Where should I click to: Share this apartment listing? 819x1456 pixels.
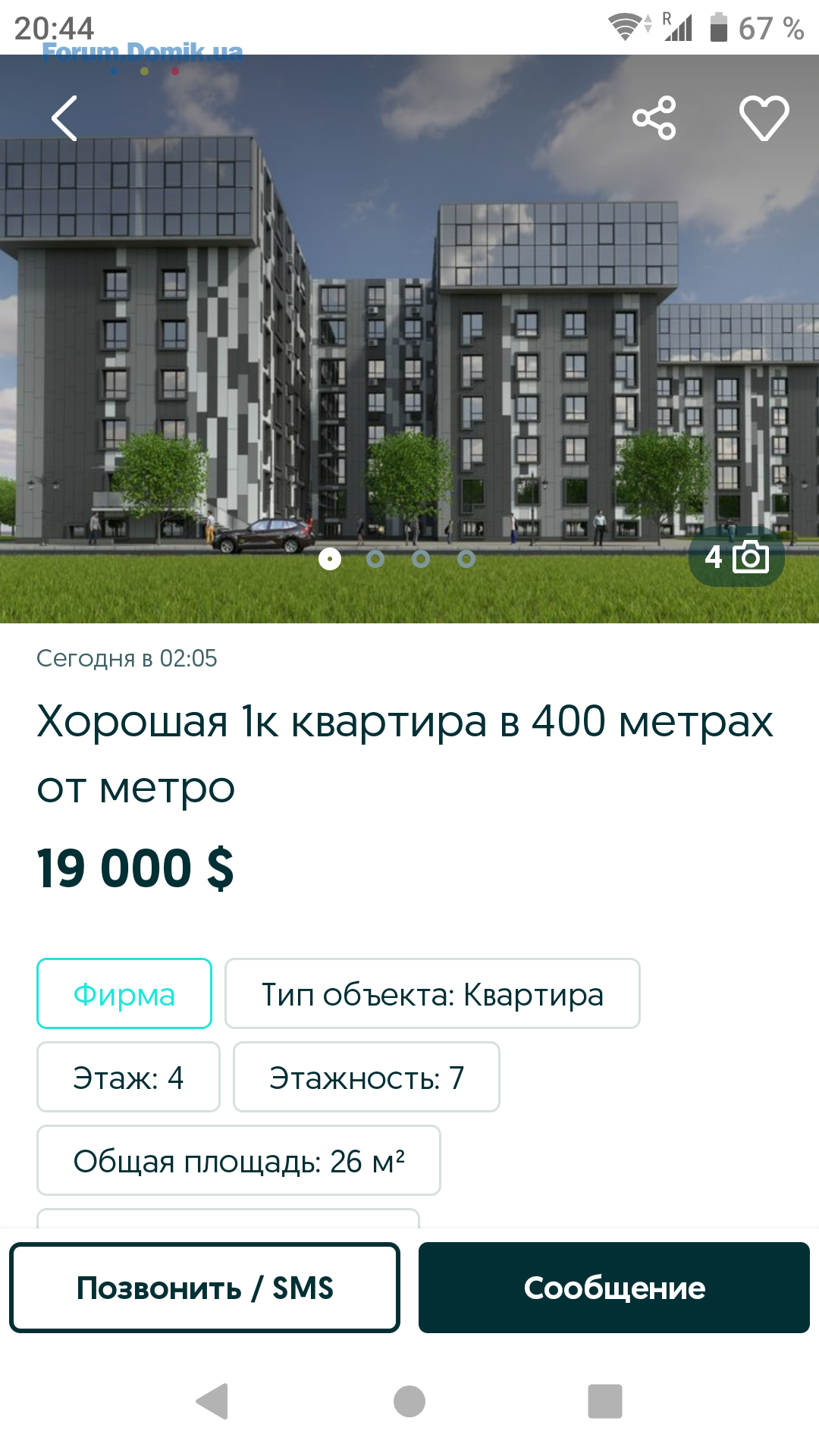click(654, 118)
